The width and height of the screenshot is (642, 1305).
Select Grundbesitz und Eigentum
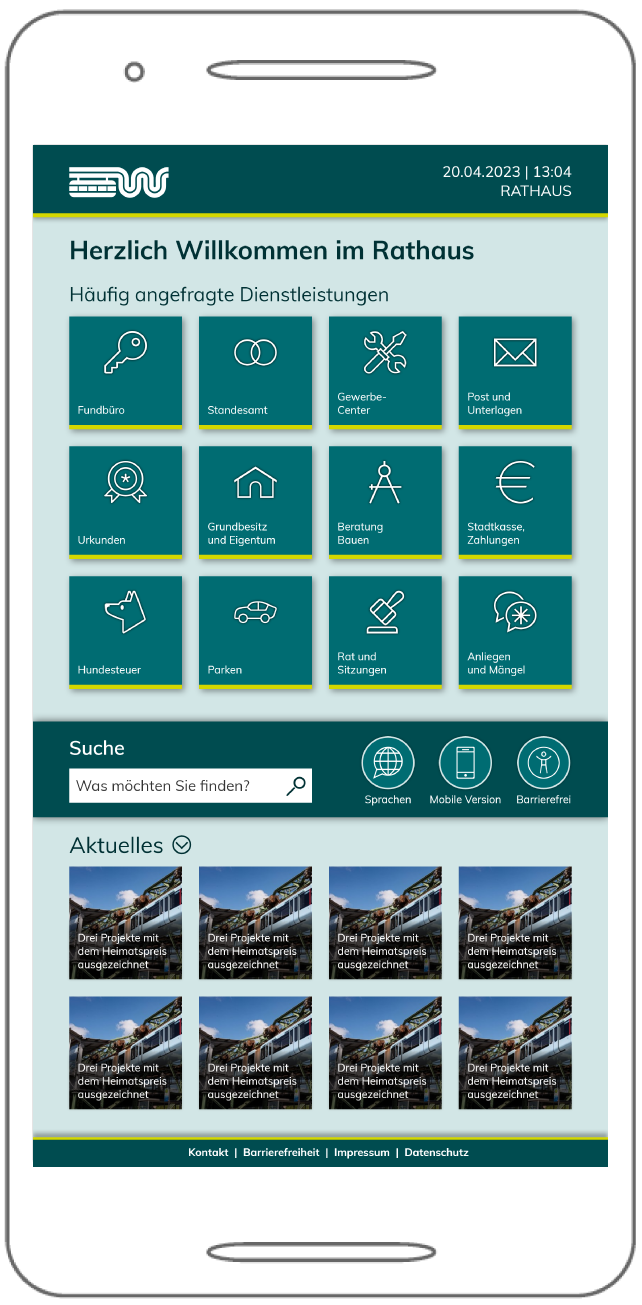click(255, 502)
